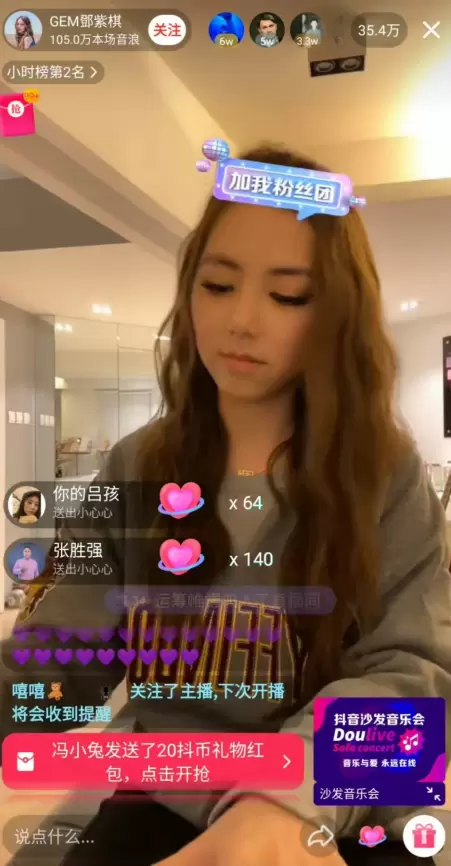Share this live stream
The image size is (451, 866).
[320, 836]
